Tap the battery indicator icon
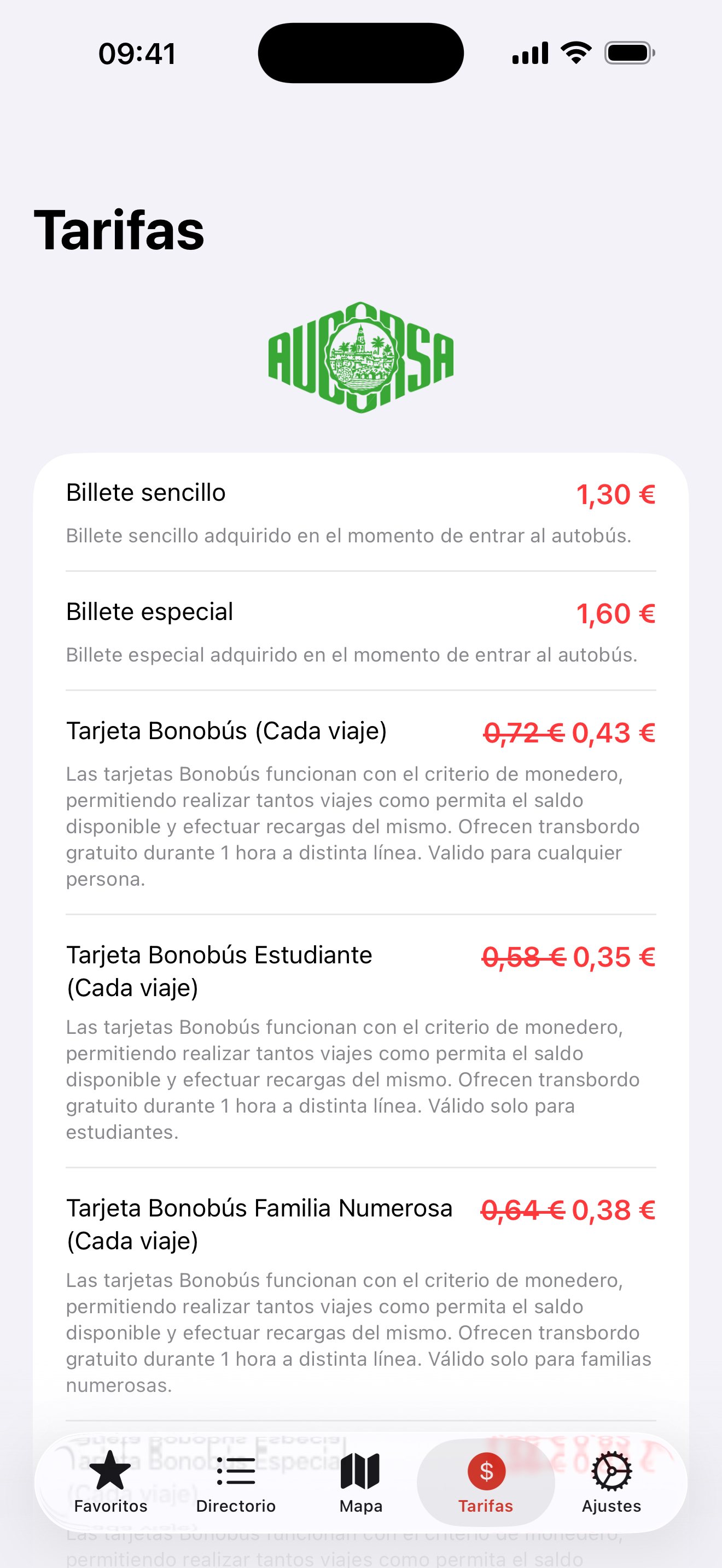Screen dimensions: 722x1568 coord(628,52)
